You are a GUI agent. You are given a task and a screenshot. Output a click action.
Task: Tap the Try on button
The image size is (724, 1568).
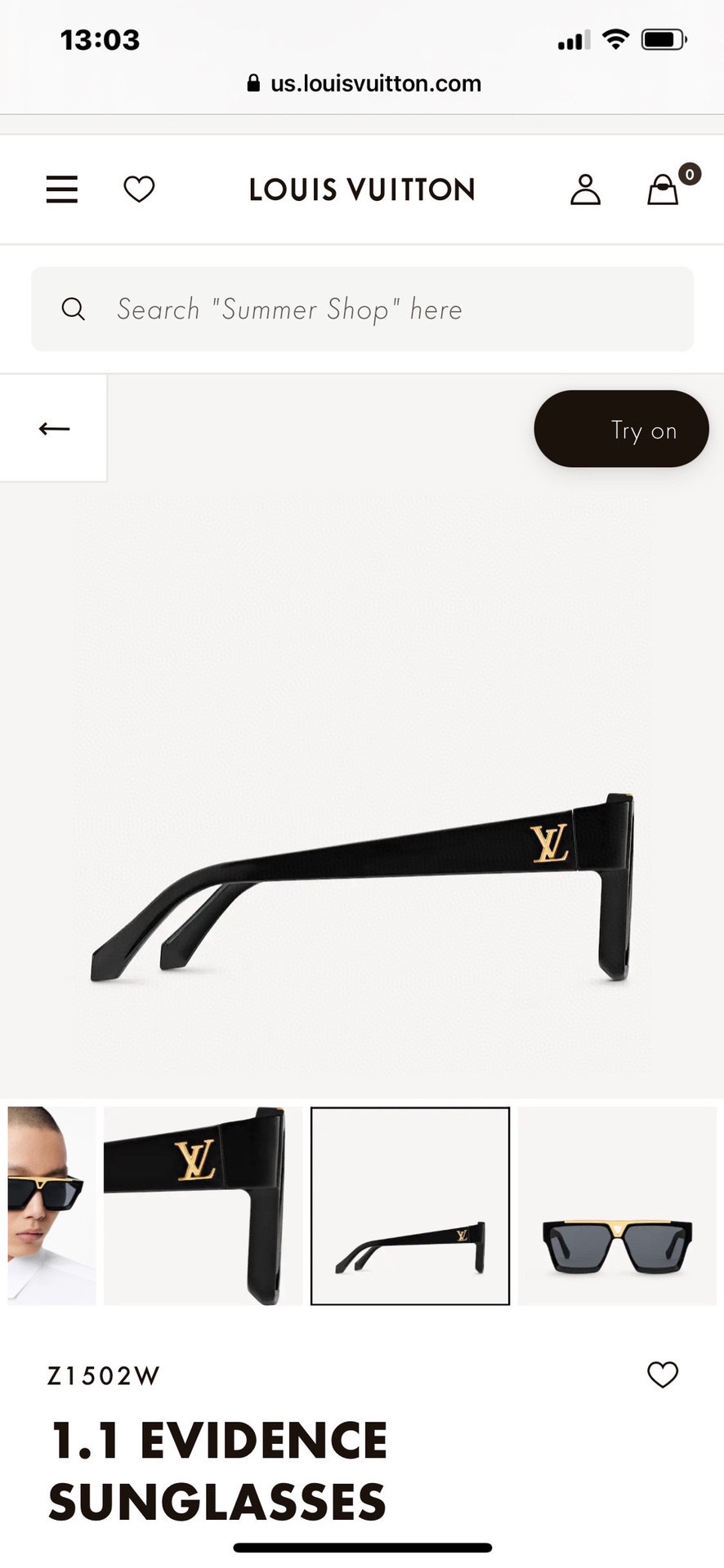(621, 430)
